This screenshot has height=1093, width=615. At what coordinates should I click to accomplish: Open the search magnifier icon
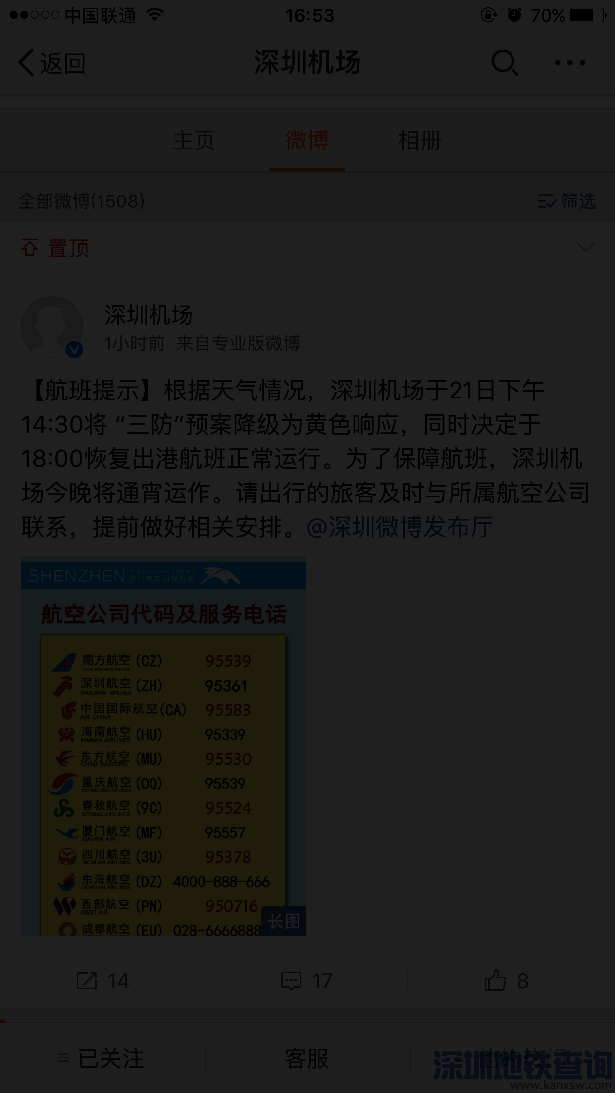pyautogui.click(x=505, y=63)
